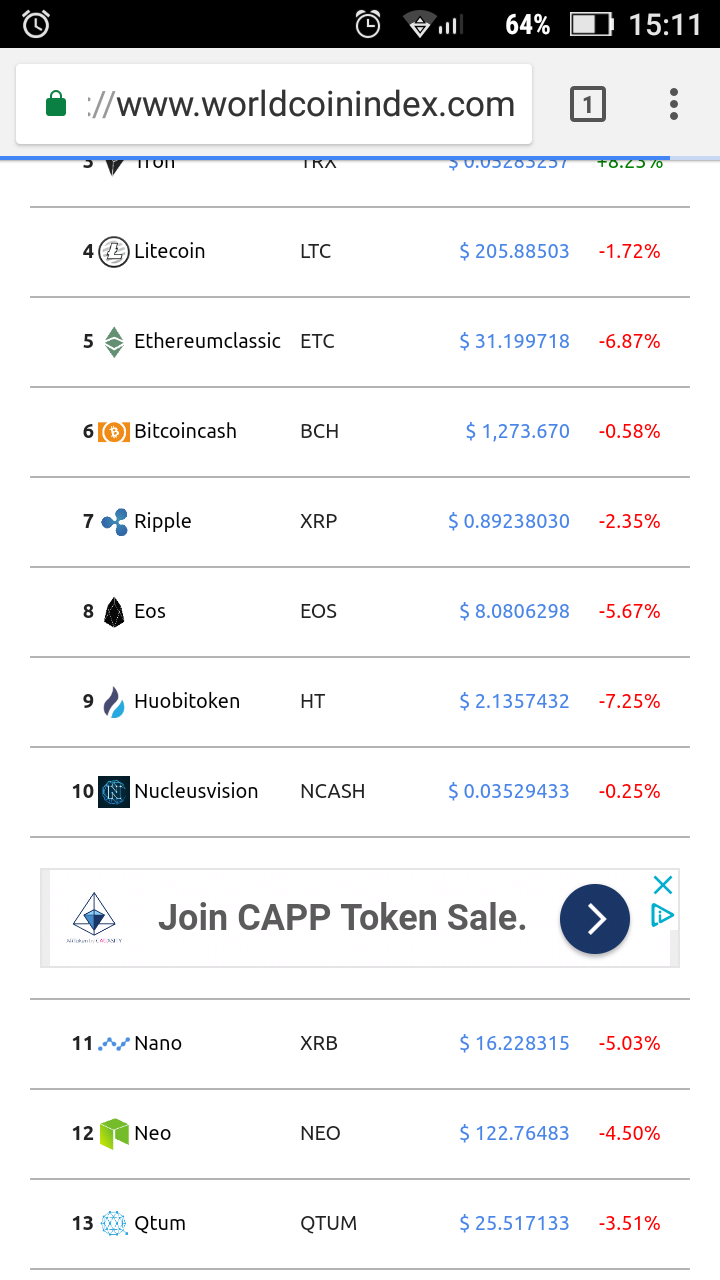
Task: Open the Litecoin row
Action: click(x=360, y=252)
